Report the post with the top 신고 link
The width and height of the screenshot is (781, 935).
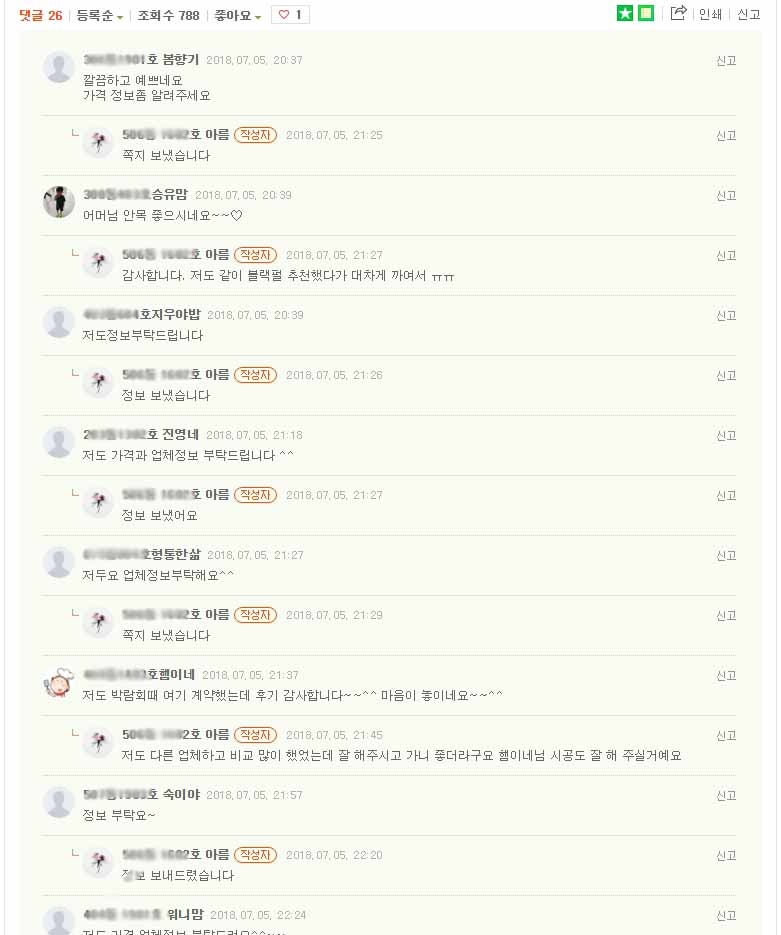pyautogui.click(x=749, y=14)
